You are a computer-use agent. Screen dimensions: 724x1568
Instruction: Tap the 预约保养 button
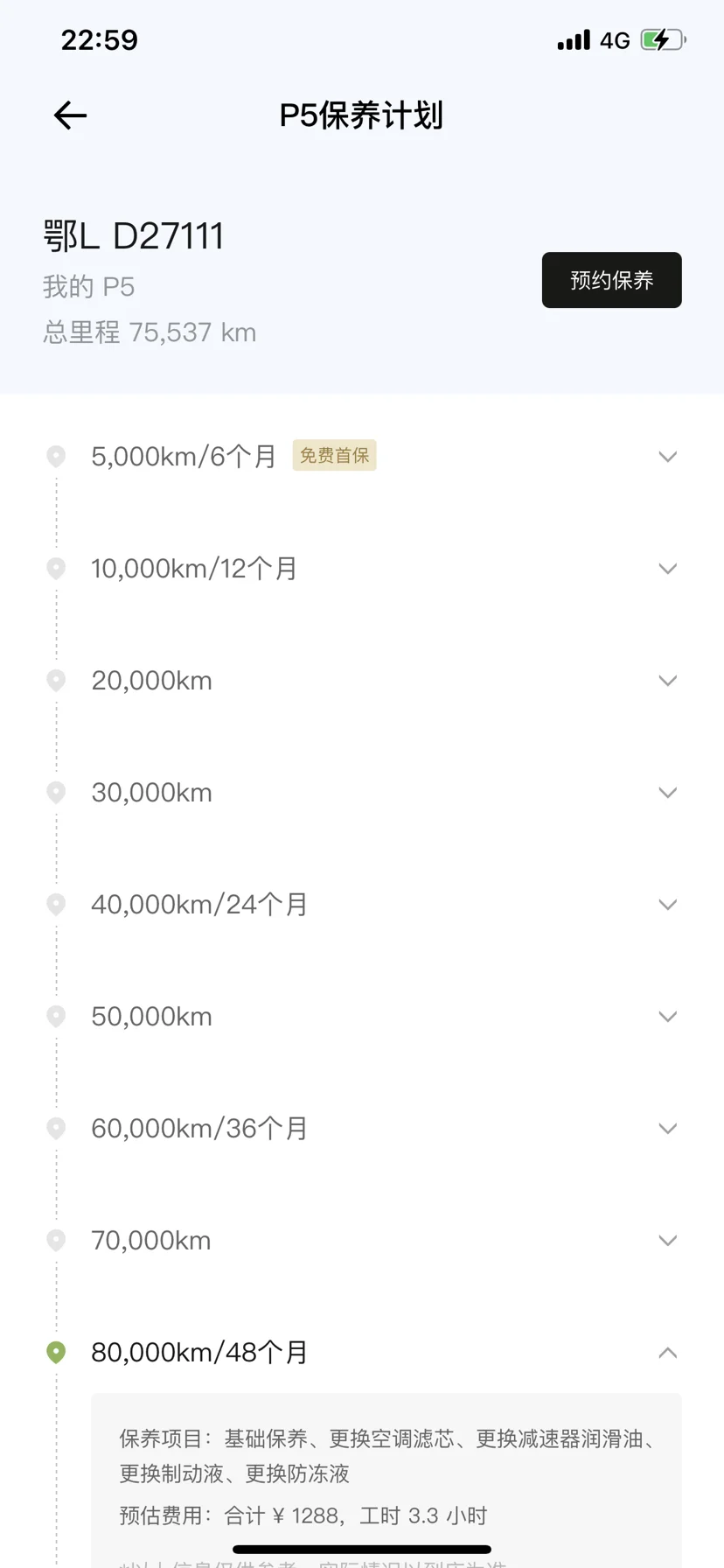click(x=611, y=280)
